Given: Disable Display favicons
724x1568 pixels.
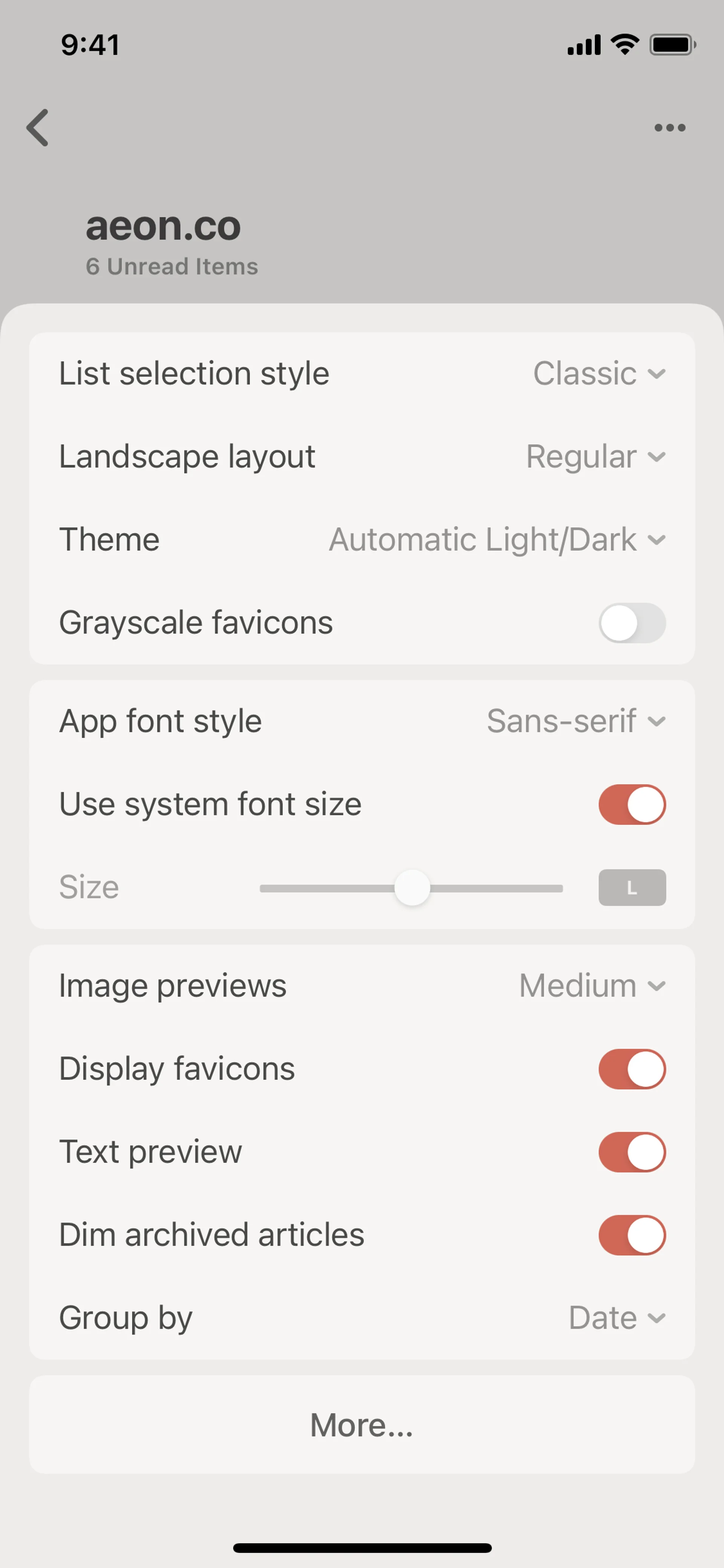Looking at the screenshot, I should click(x=632, y=1069).
